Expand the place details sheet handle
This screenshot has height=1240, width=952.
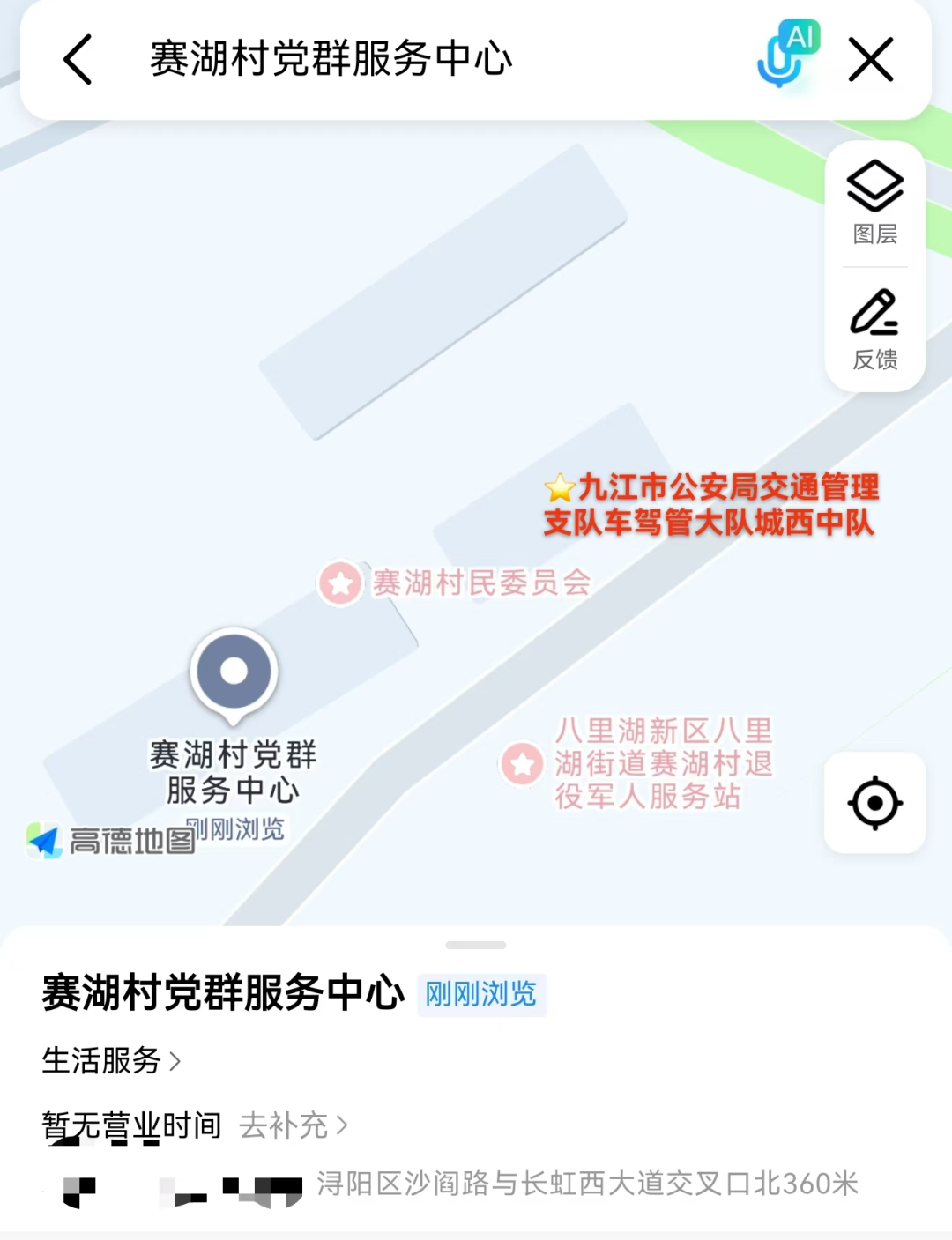click(476, 945)
